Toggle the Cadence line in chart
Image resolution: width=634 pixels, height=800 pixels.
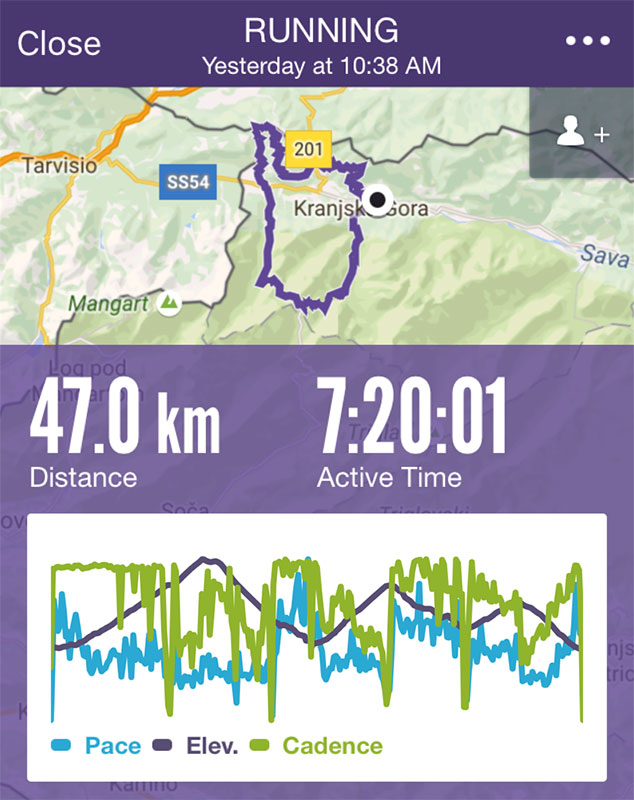tap(319, 746)
